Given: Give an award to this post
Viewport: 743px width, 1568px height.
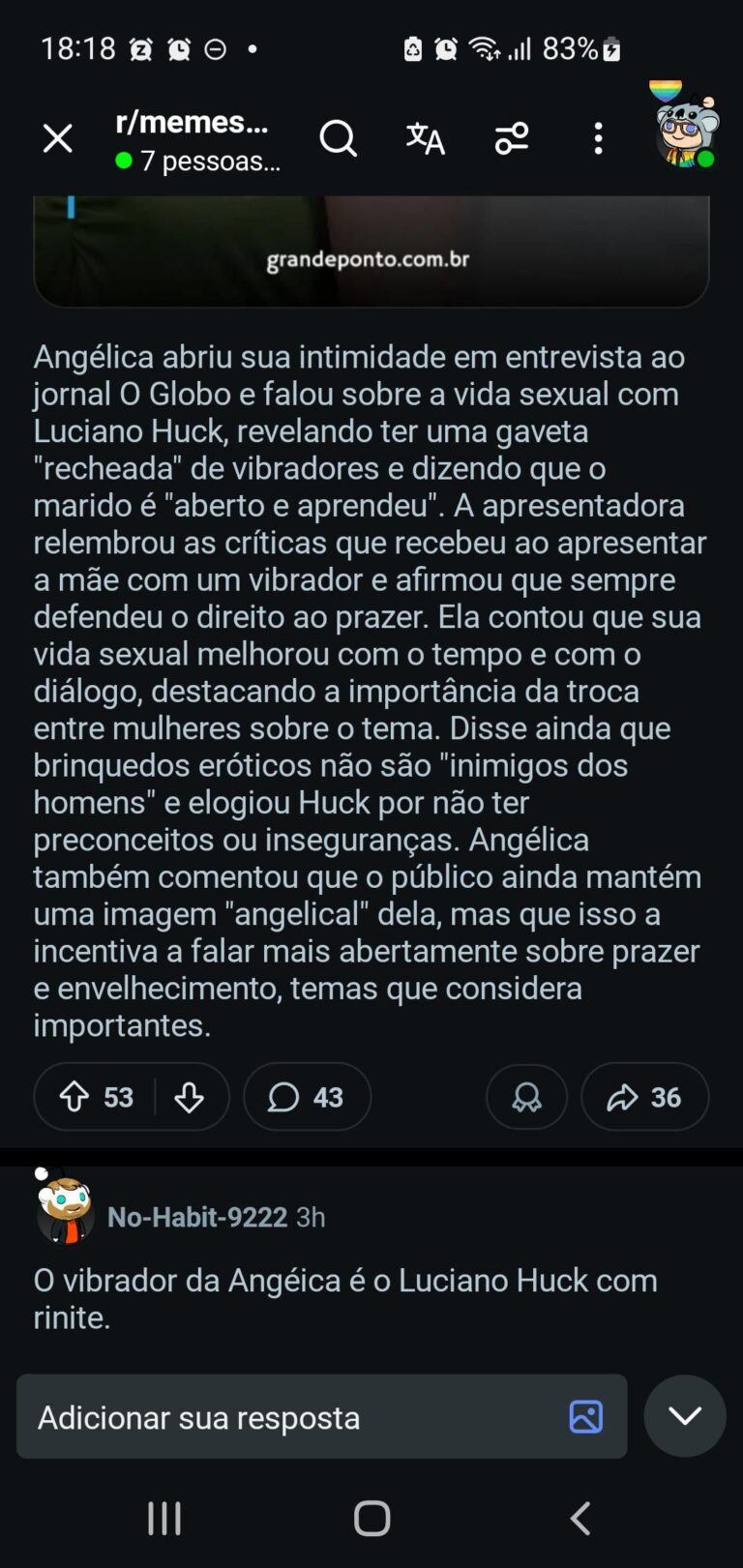Looking at the screenshot, I should tap(526, 1097).
